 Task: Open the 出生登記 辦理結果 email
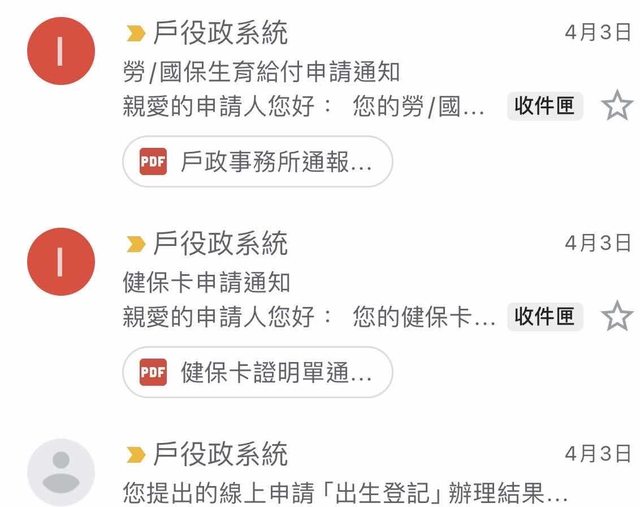click(x=340, y=492)
